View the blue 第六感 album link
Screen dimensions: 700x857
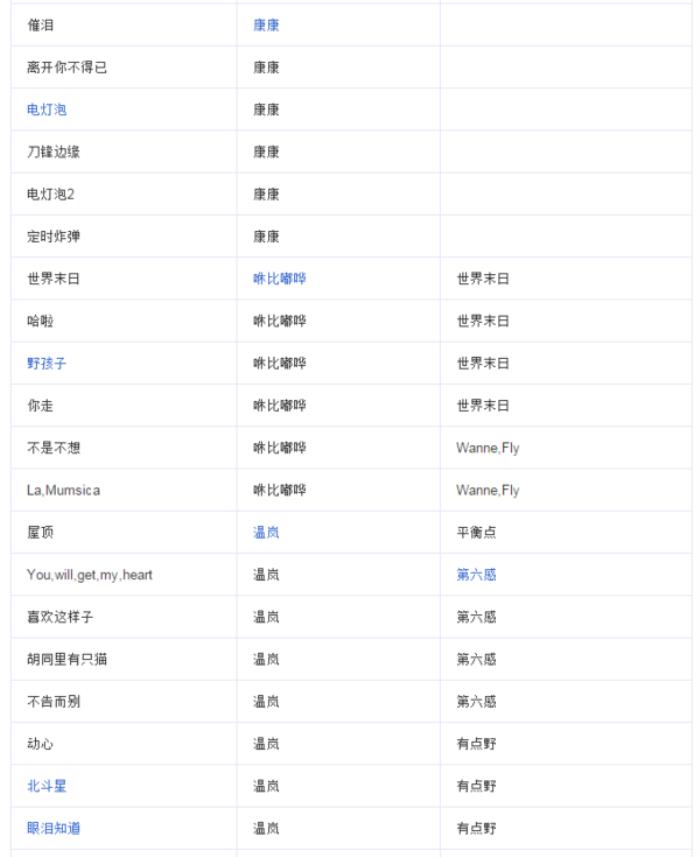(x=476, y=575)
